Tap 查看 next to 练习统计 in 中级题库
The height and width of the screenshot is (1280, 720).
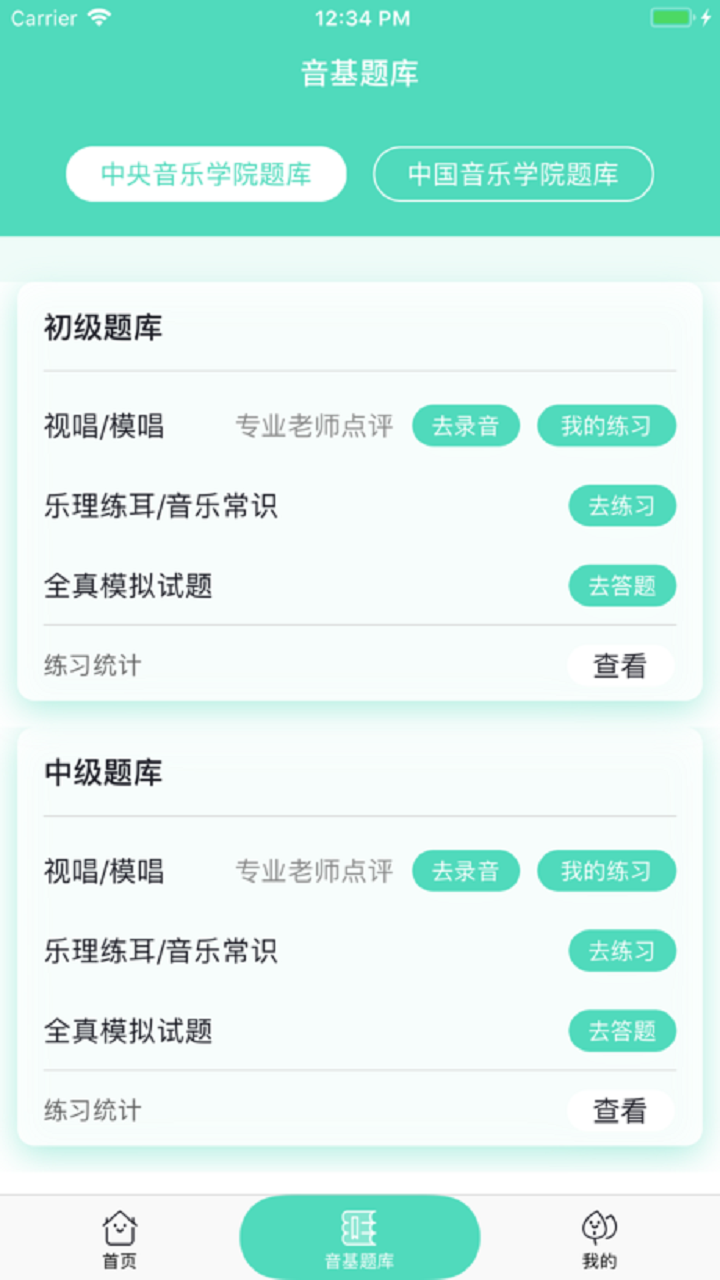620,1110
